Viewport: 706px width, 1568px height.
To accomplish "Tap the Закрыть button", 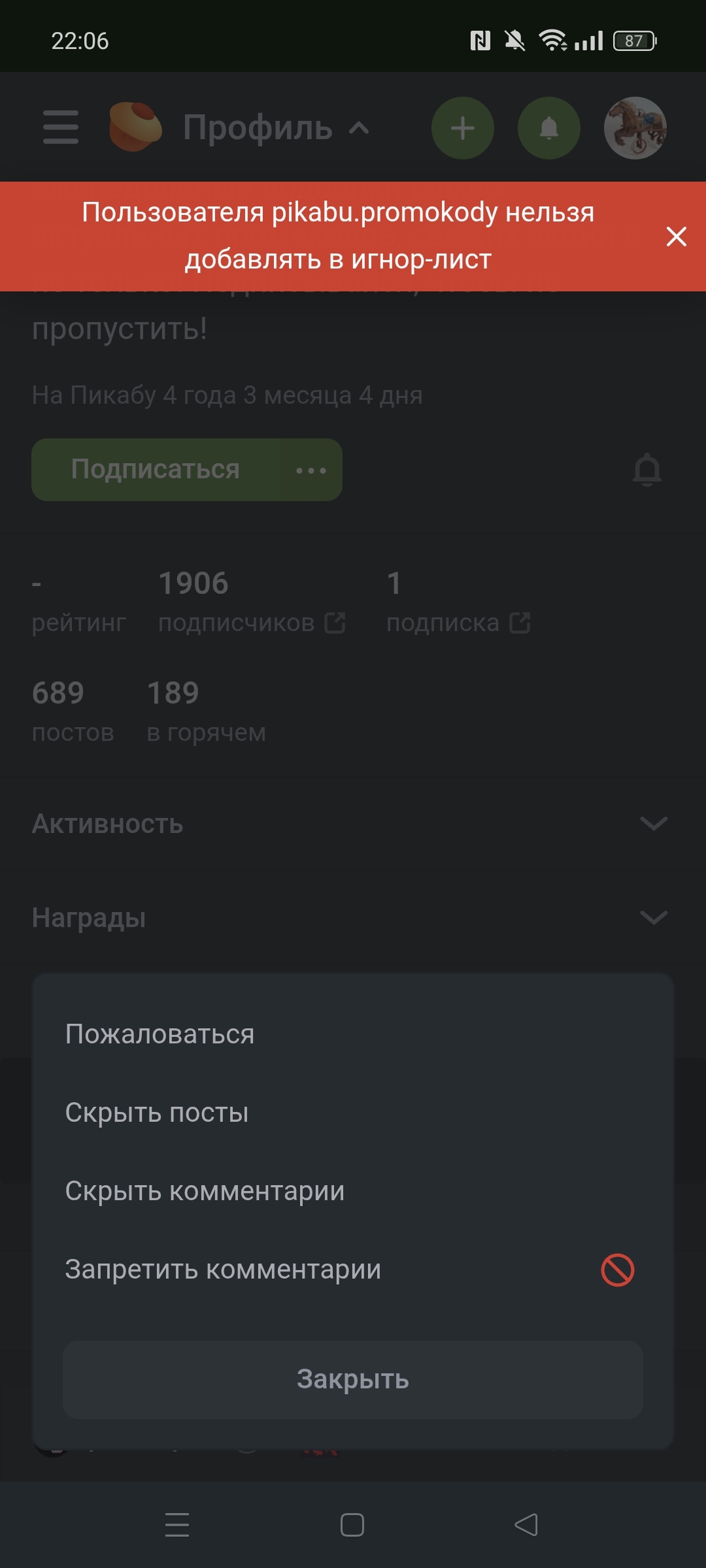I will (352, 1379).
